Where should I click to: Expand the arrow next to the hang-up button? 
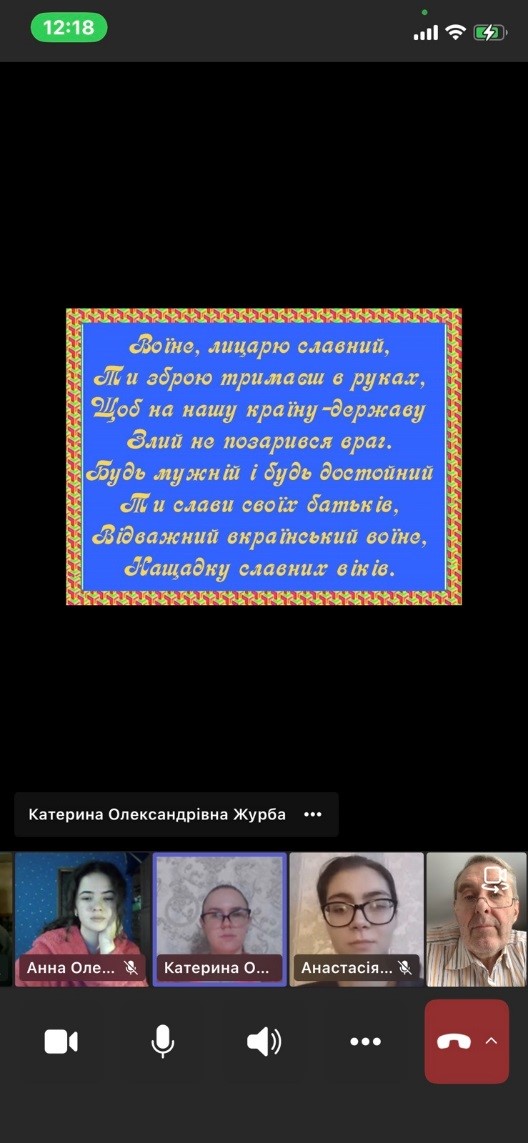[491, 1040]
